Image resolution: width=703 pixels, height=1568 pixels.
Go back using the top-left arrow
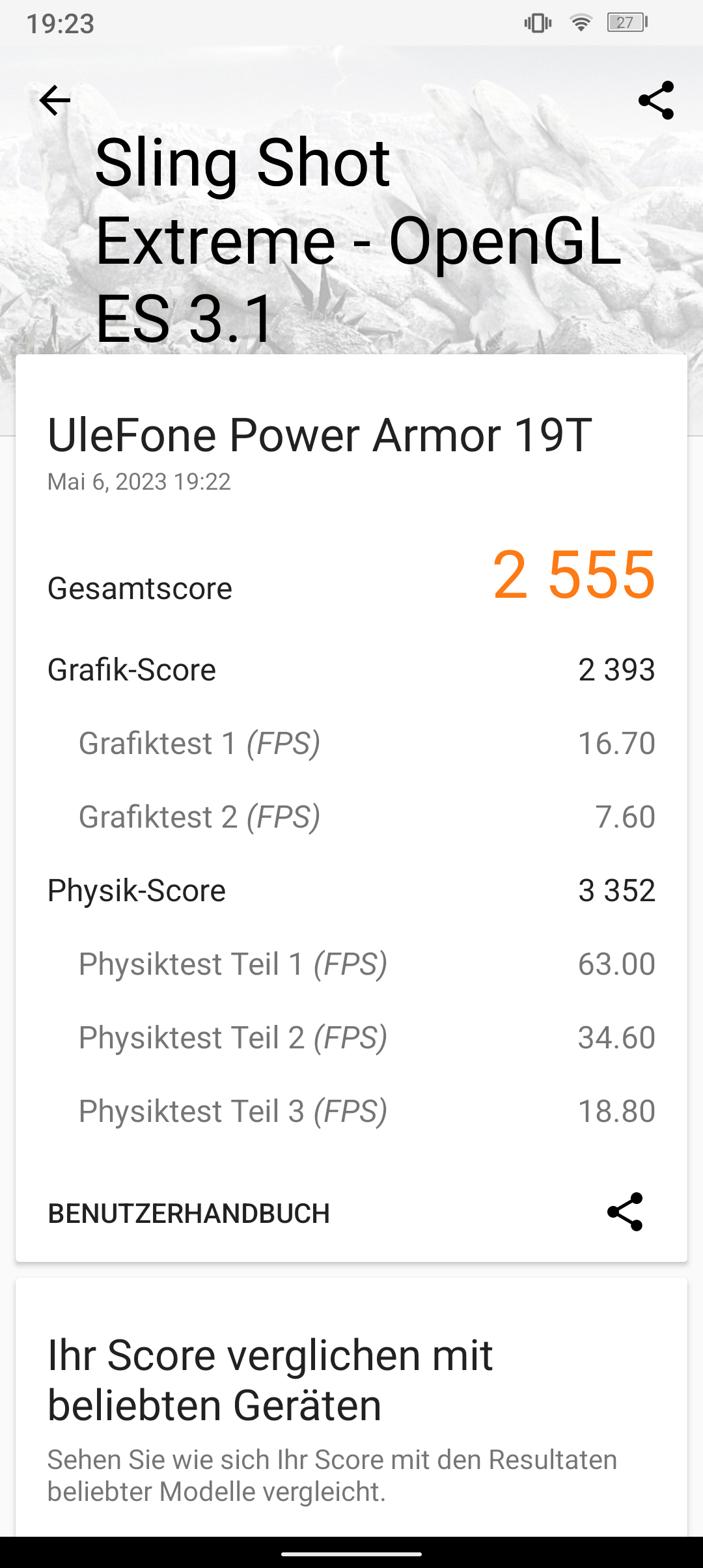coord(55,100)
